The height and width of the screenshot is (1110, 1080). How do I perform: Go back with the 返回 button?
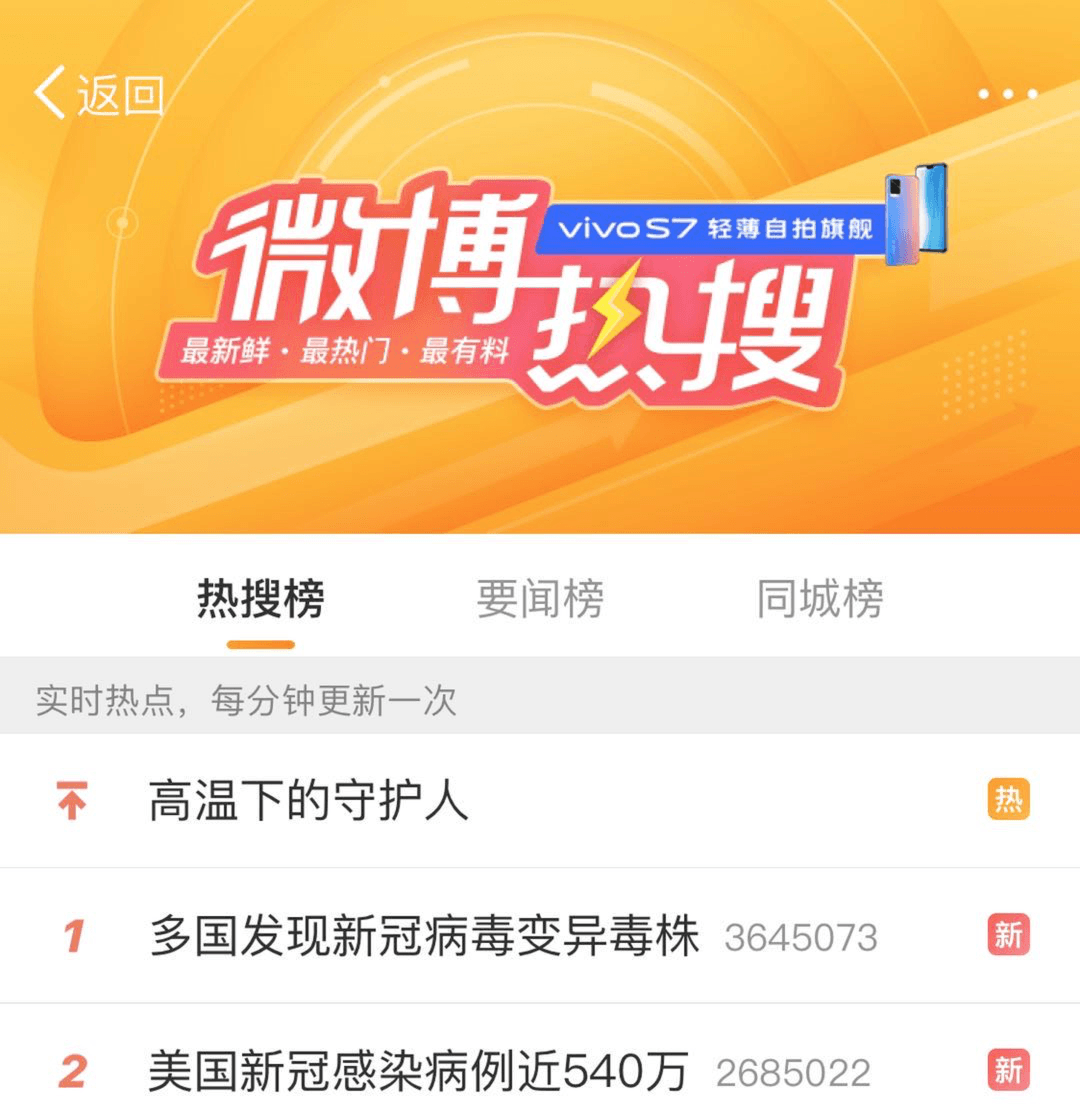click(99, 95)
